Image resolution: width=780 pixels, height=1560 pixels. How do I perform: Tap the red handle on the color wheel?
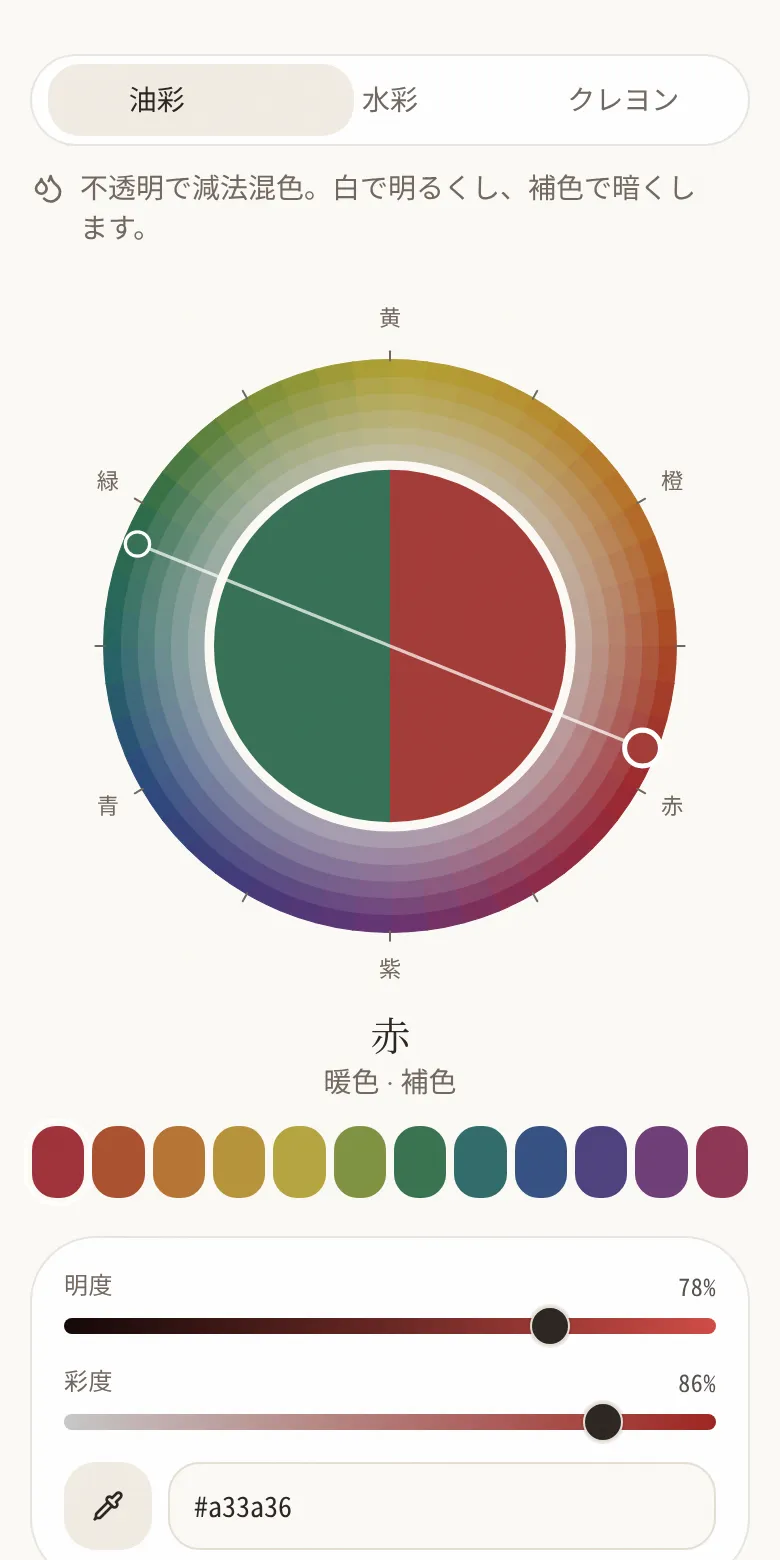coord(642,748)
